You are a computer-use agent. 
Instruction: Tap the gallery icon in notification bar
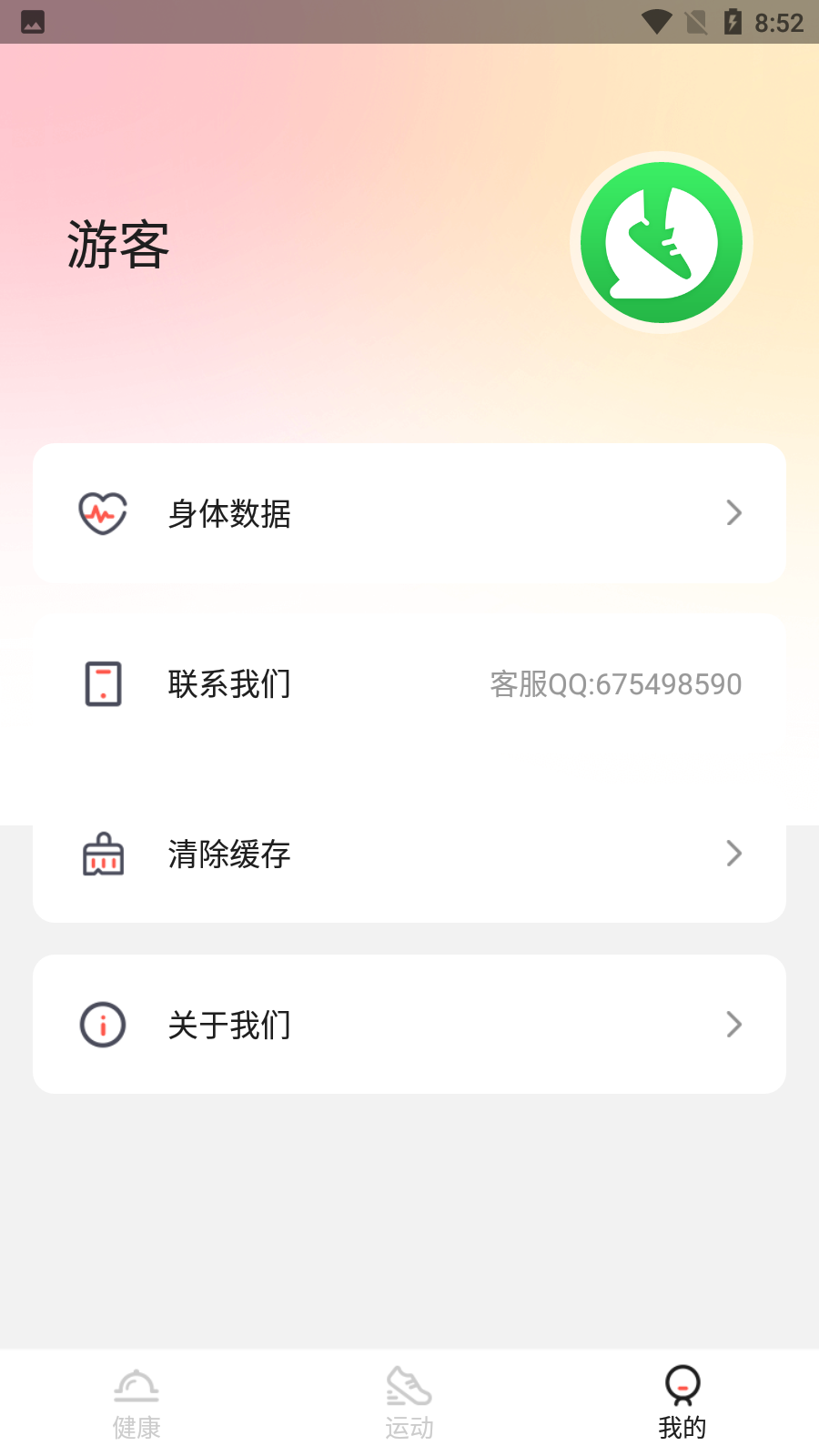coord(33,22)
